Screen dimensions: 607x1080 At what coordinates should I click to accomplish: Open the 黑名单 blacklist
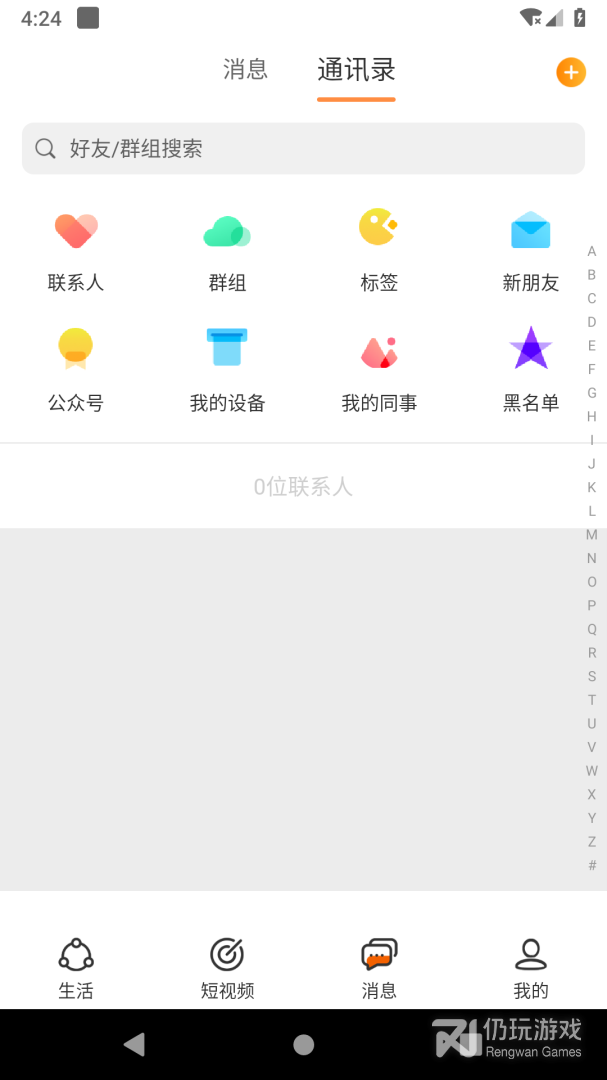530,370
